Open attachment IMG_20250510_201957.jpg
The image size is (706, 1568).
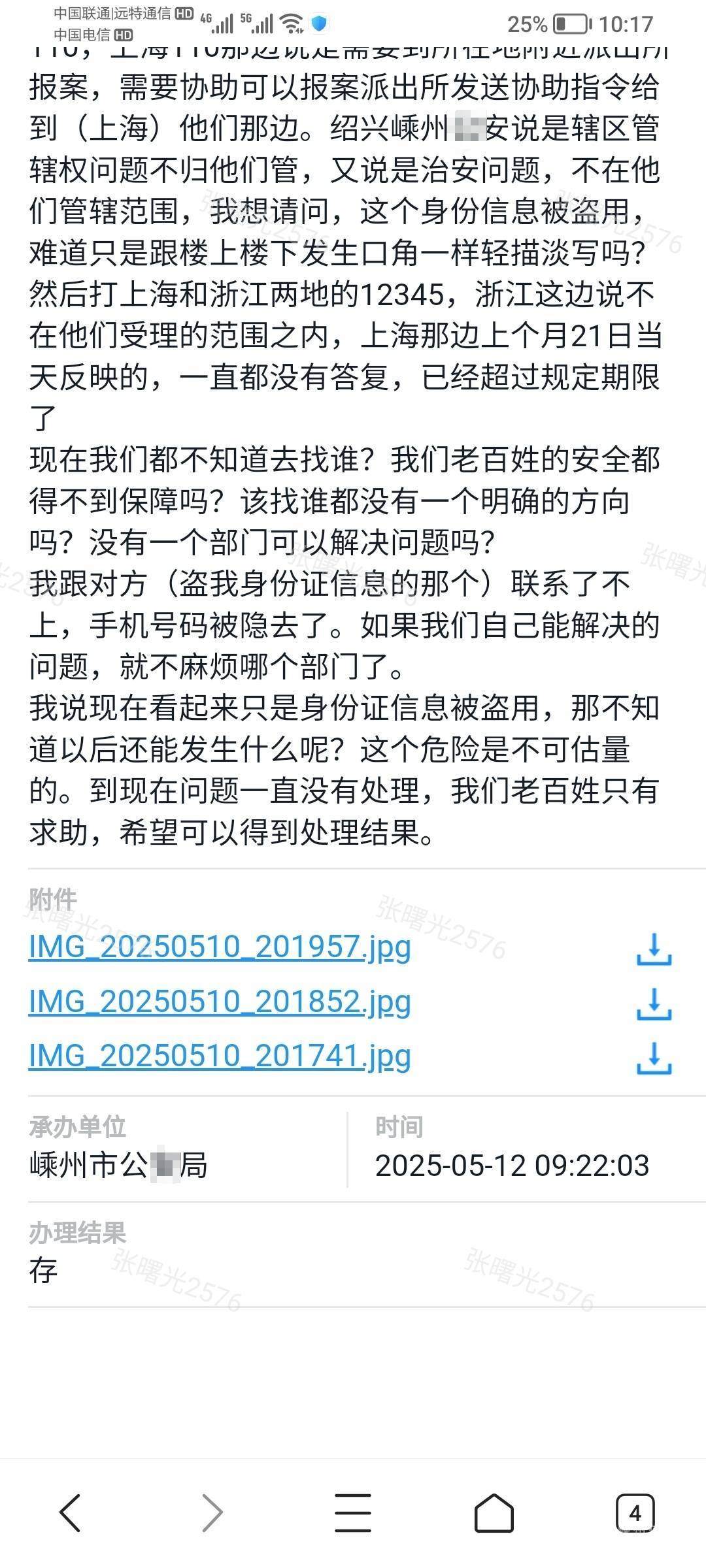click(220, 947)
